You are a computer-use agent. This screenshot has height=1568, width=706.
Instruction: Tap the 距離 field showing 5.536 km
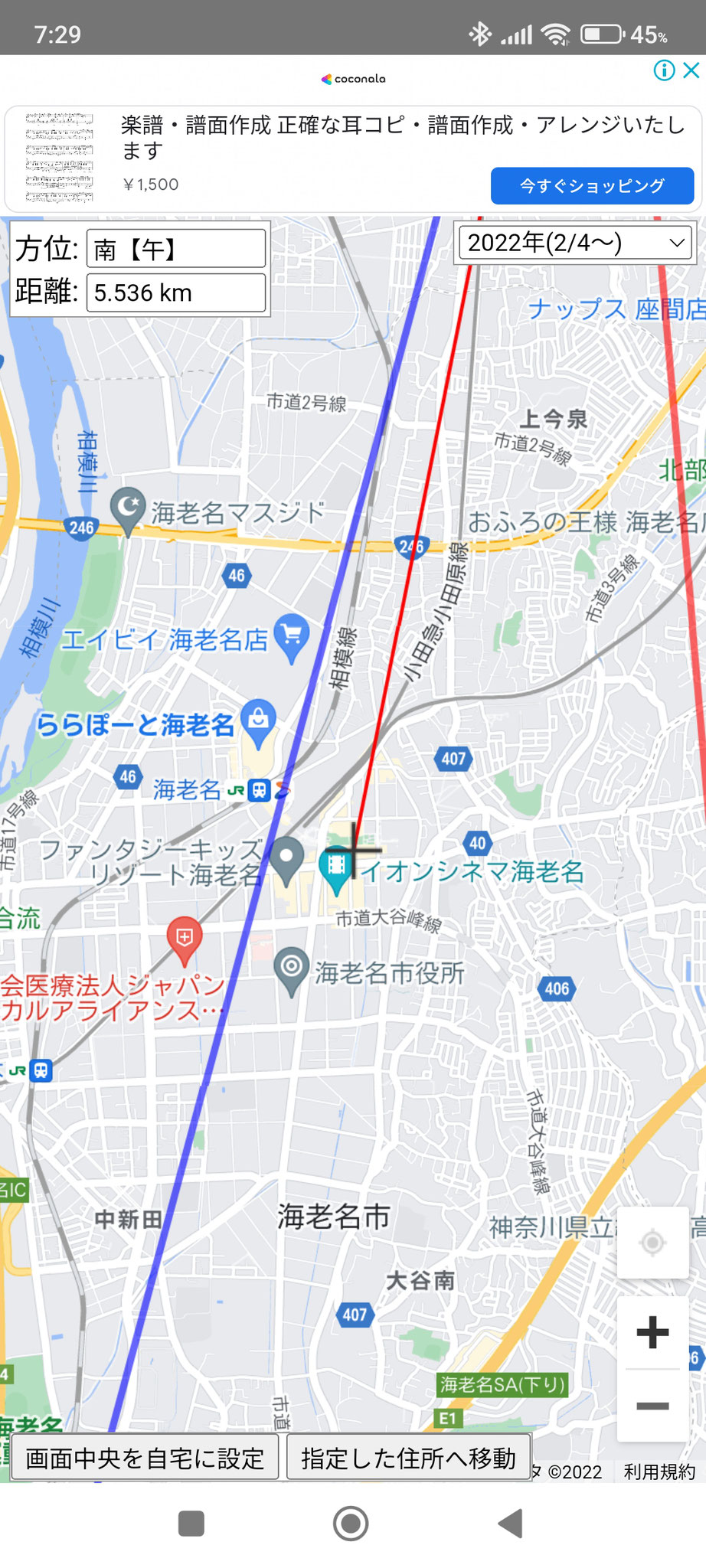click(x=176, y=293)
